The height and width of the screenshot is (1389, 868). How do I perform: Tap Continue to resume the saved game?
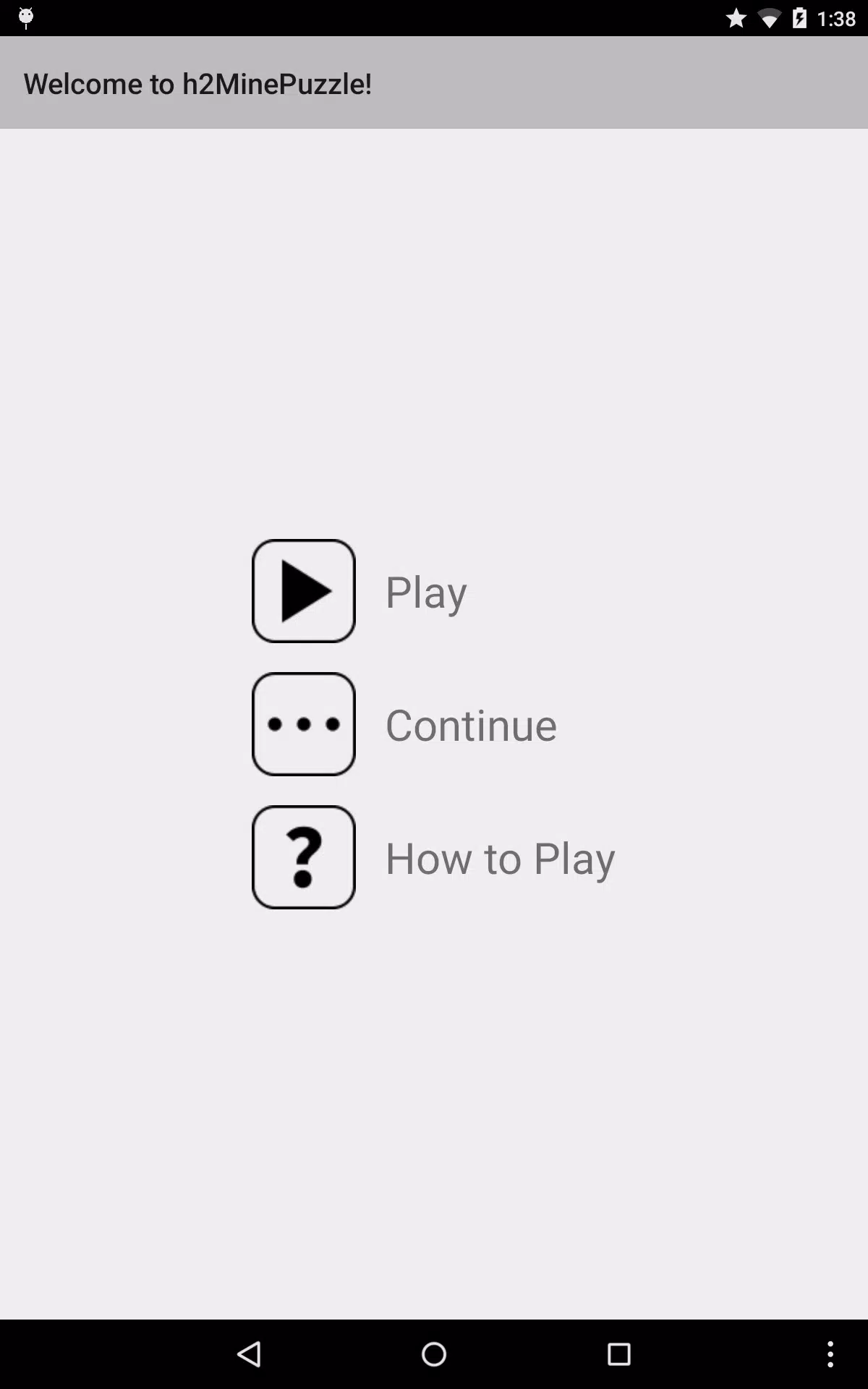[x=405, y=724]
